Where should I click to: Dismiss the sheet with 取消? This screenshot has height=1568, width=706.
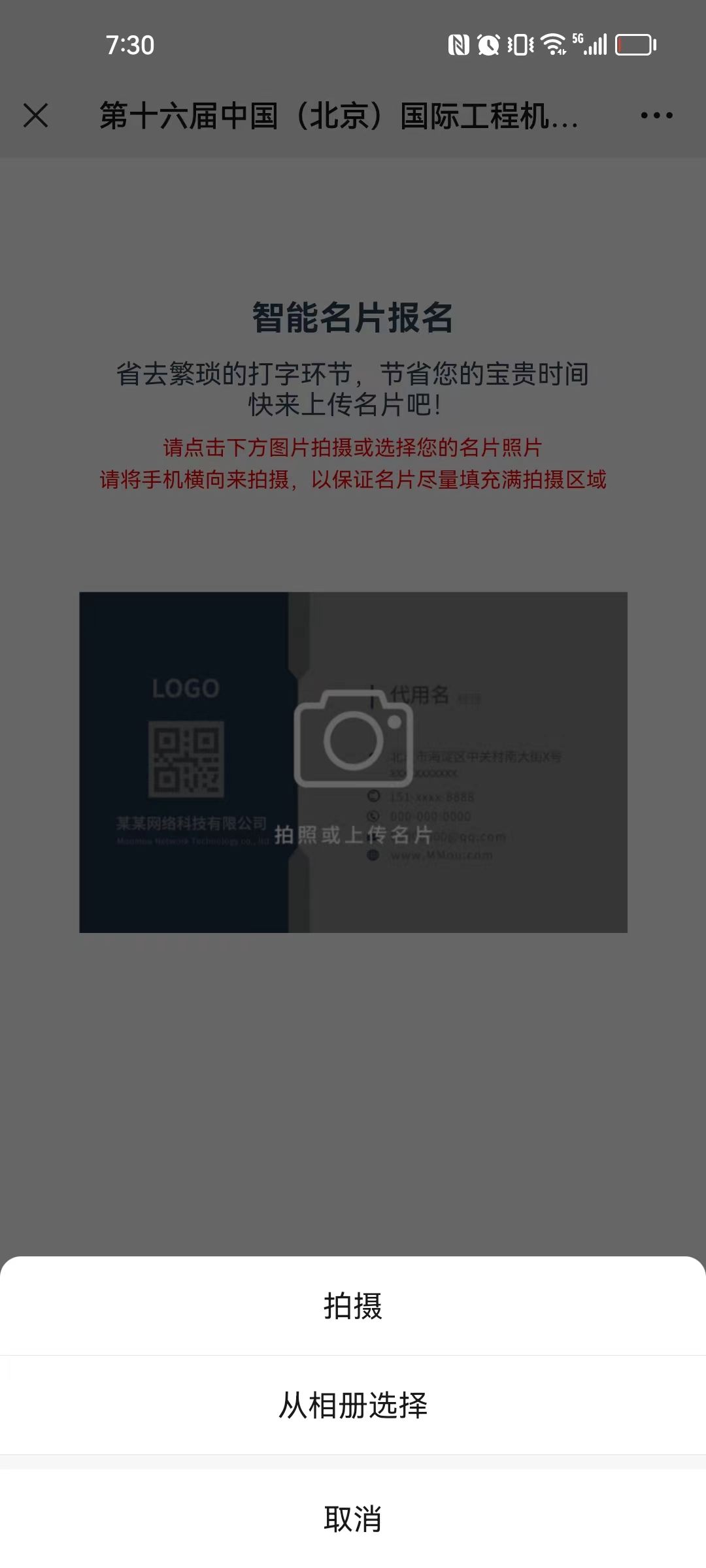[x=353, y=1519]
